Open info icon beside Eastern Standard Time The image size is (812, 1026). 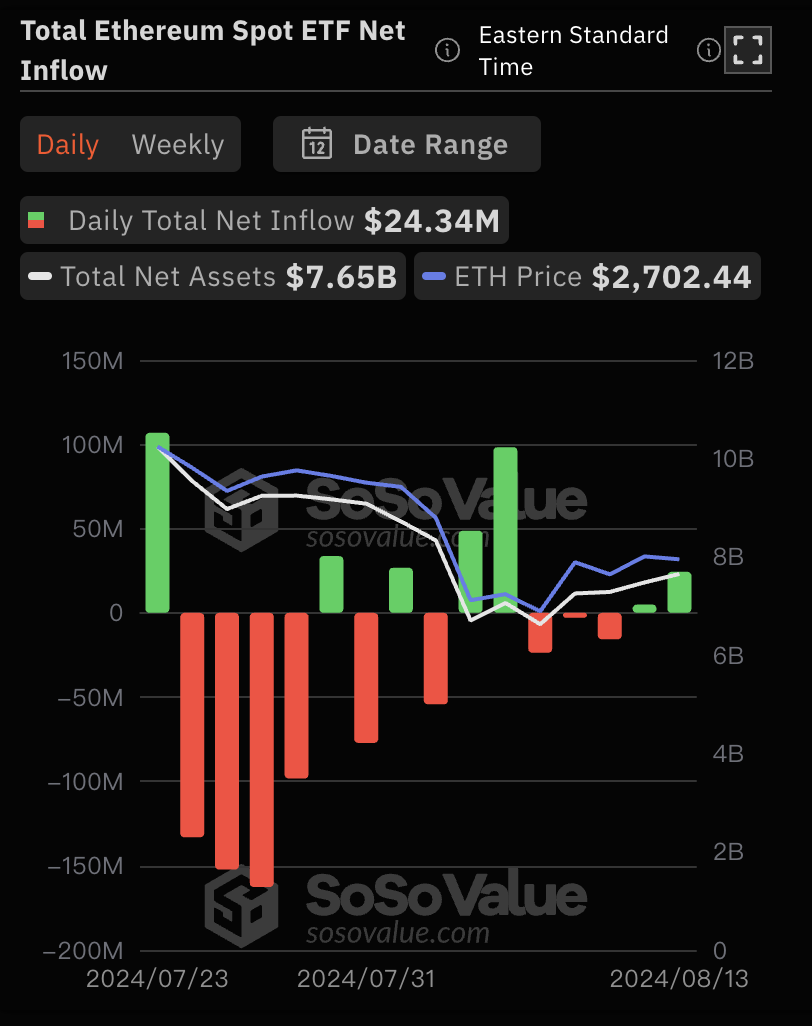click(708, 49)
